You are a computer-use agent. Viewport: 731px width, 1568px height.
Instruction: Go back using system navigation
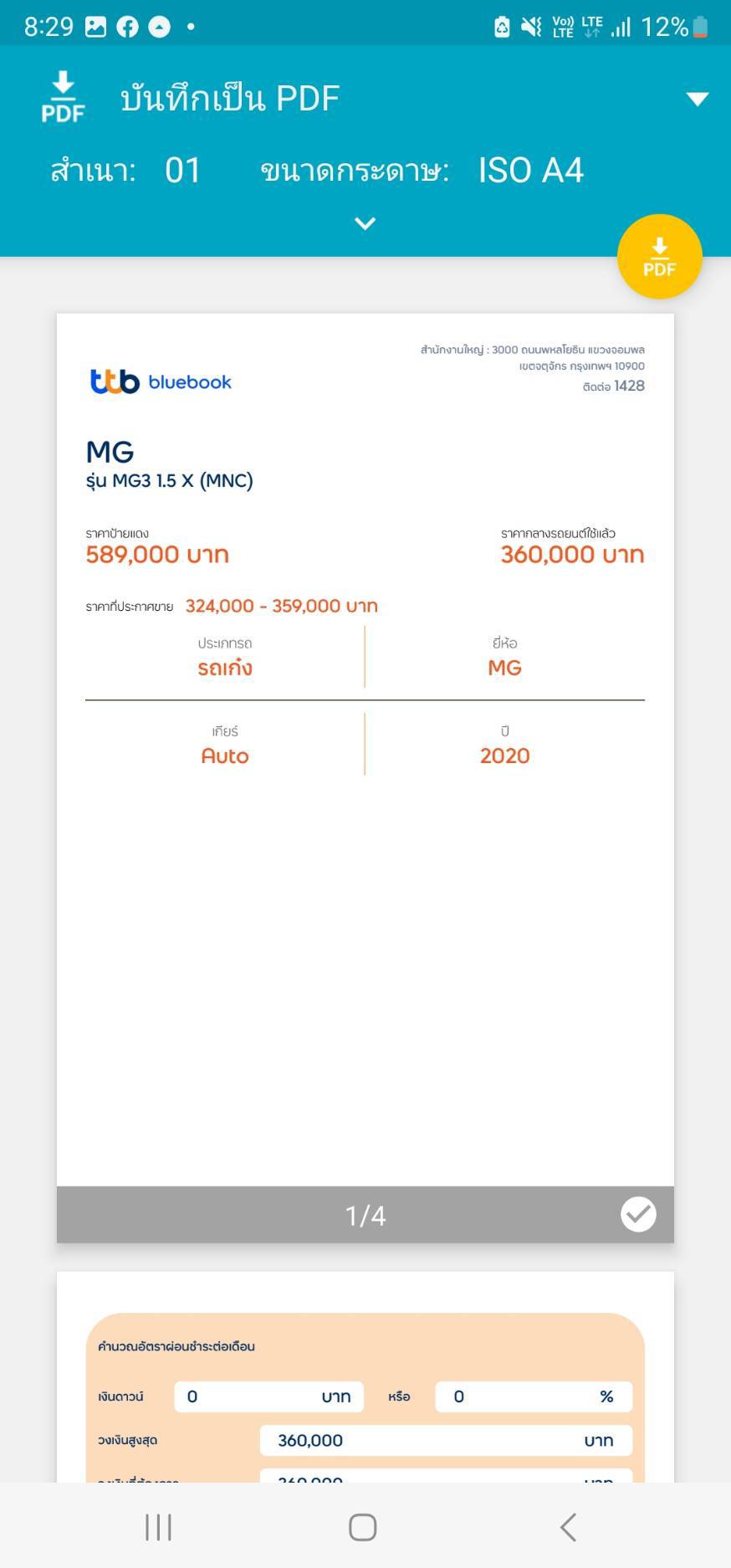click(569, 1527)
